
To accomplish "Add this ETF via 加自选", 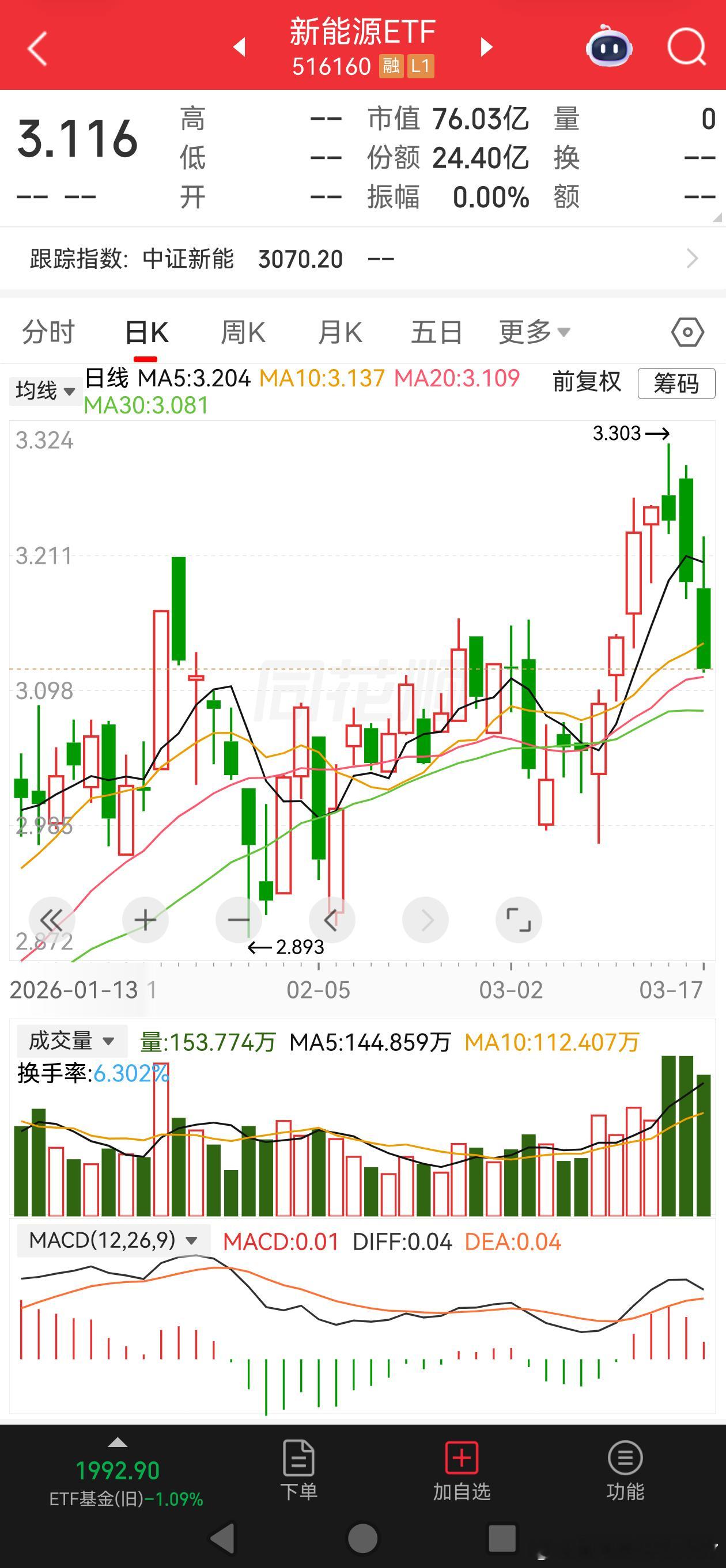I will (462, 1470).
